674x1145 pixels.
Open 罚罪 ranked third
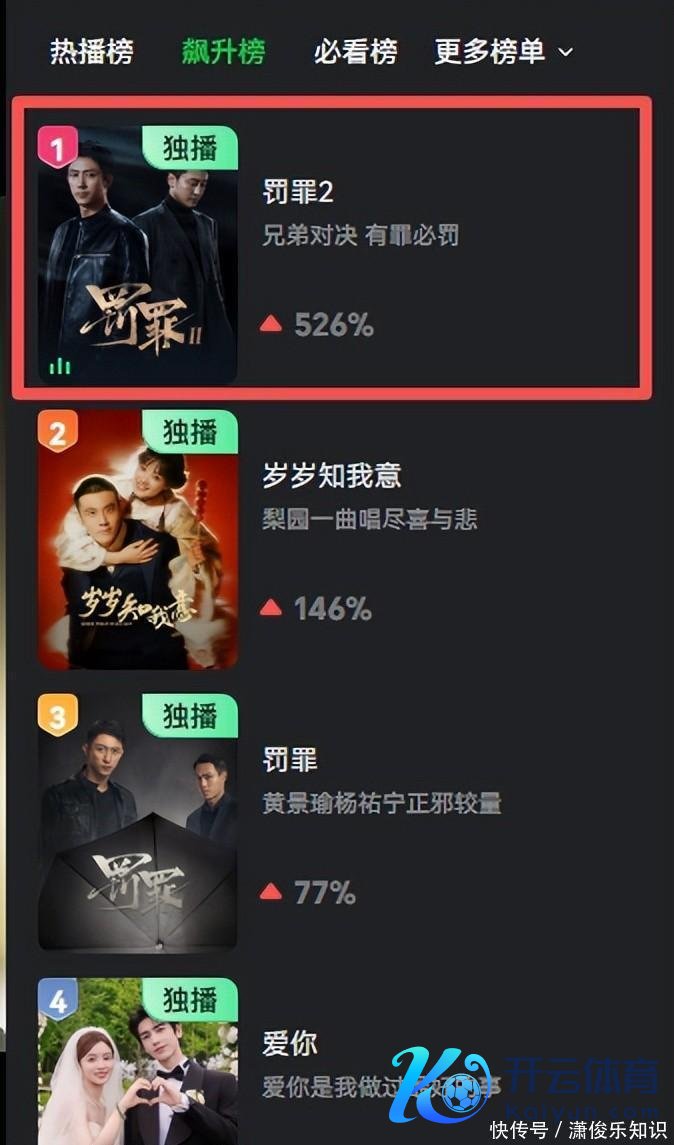(290, 760)
